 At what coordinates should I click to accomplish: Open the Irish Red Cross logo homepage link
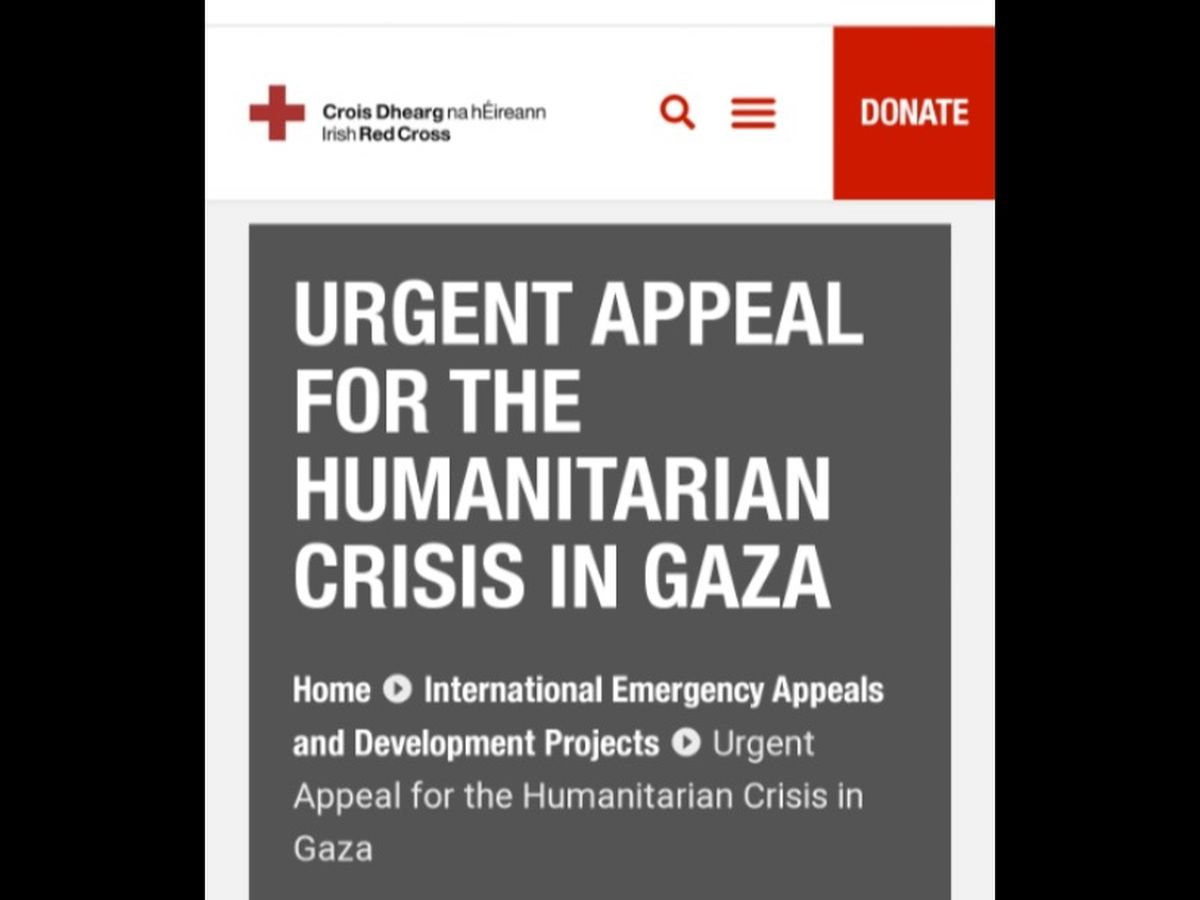point(397,113)
